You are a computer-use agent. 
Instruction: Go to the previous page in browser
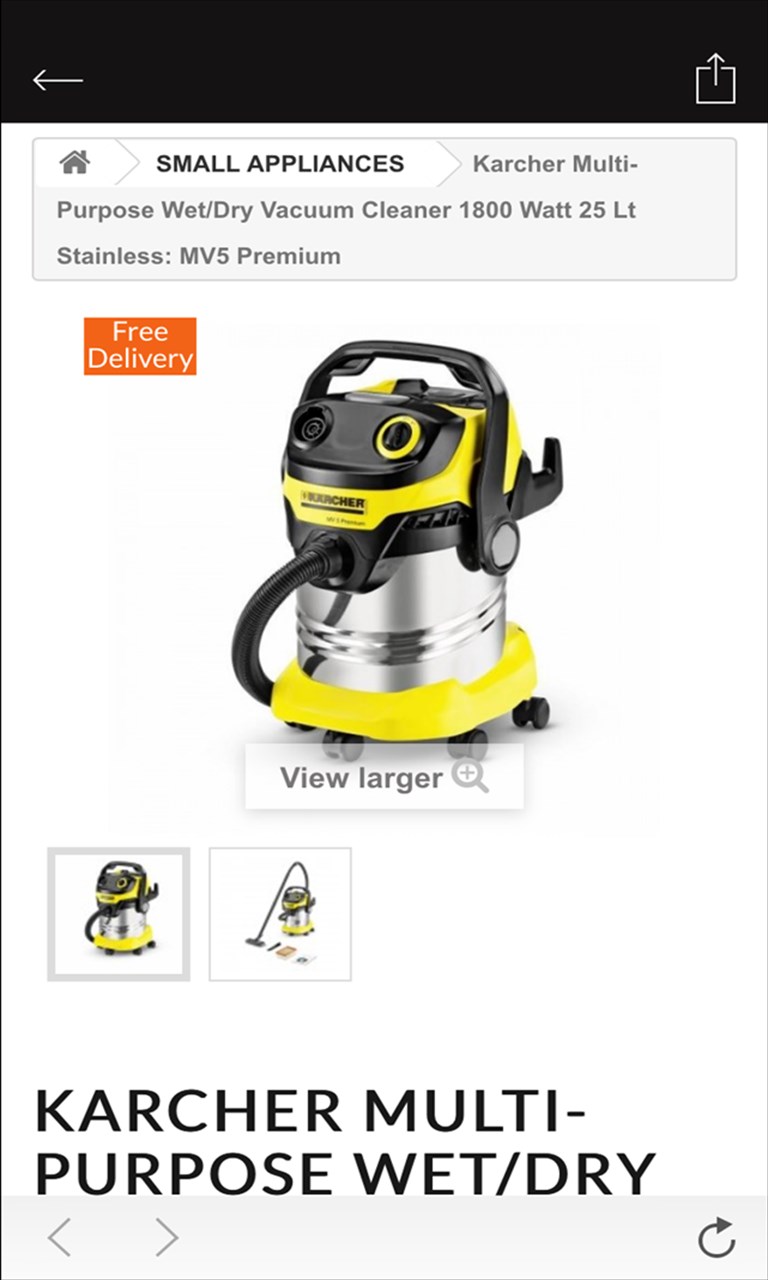click(x=60, y=1238)
